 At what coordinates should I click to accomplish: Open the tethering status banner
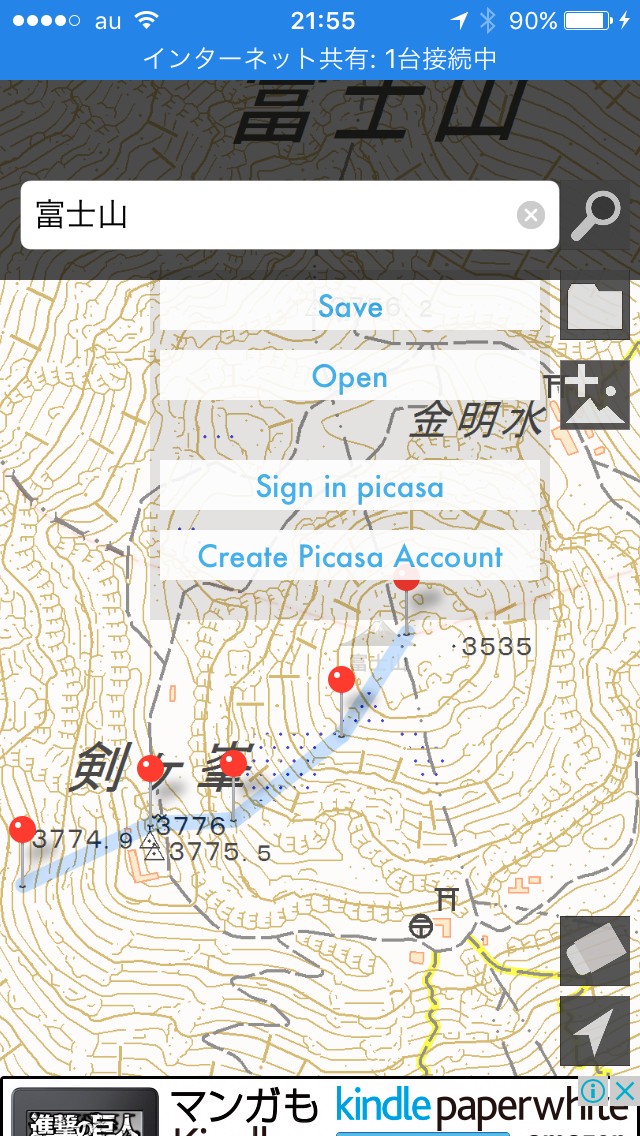320,59
